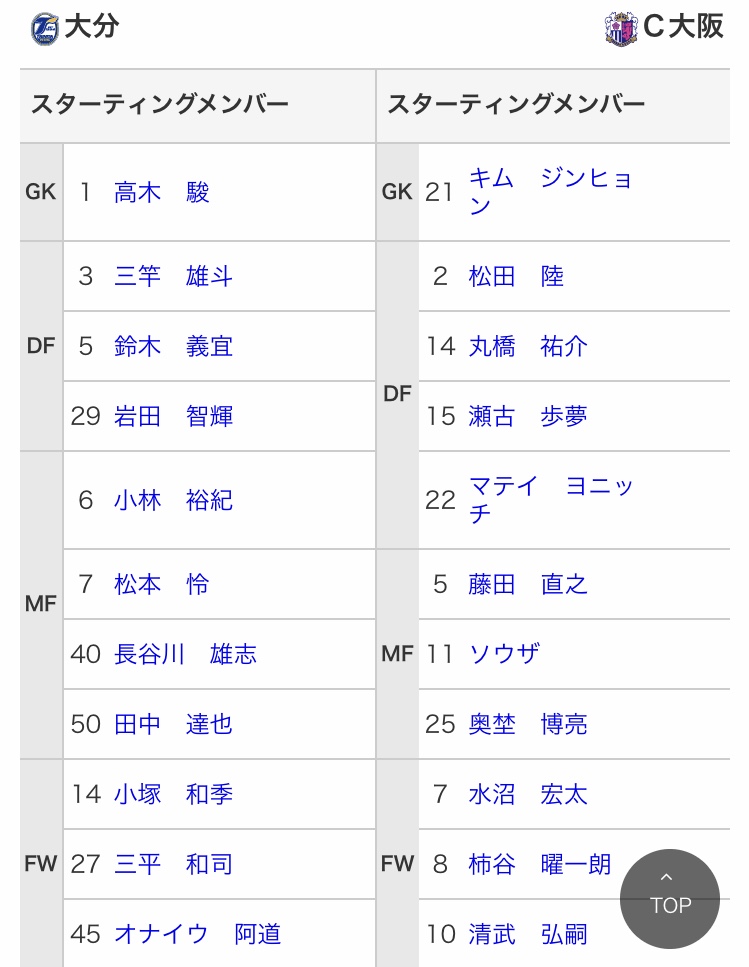Tap player name 松本 怜
The image size is (749, 967).
[x=161, y=584]
